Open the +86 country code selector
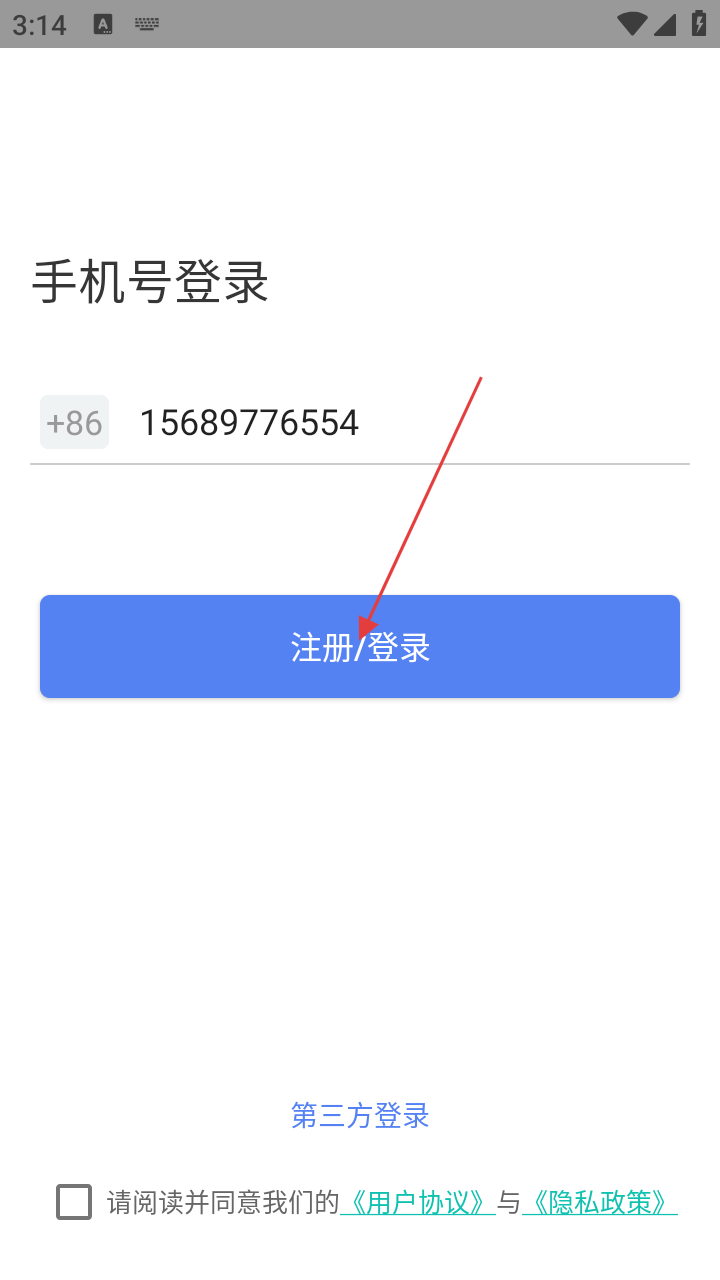This screenshot has width=720, height=1280. 75,423
